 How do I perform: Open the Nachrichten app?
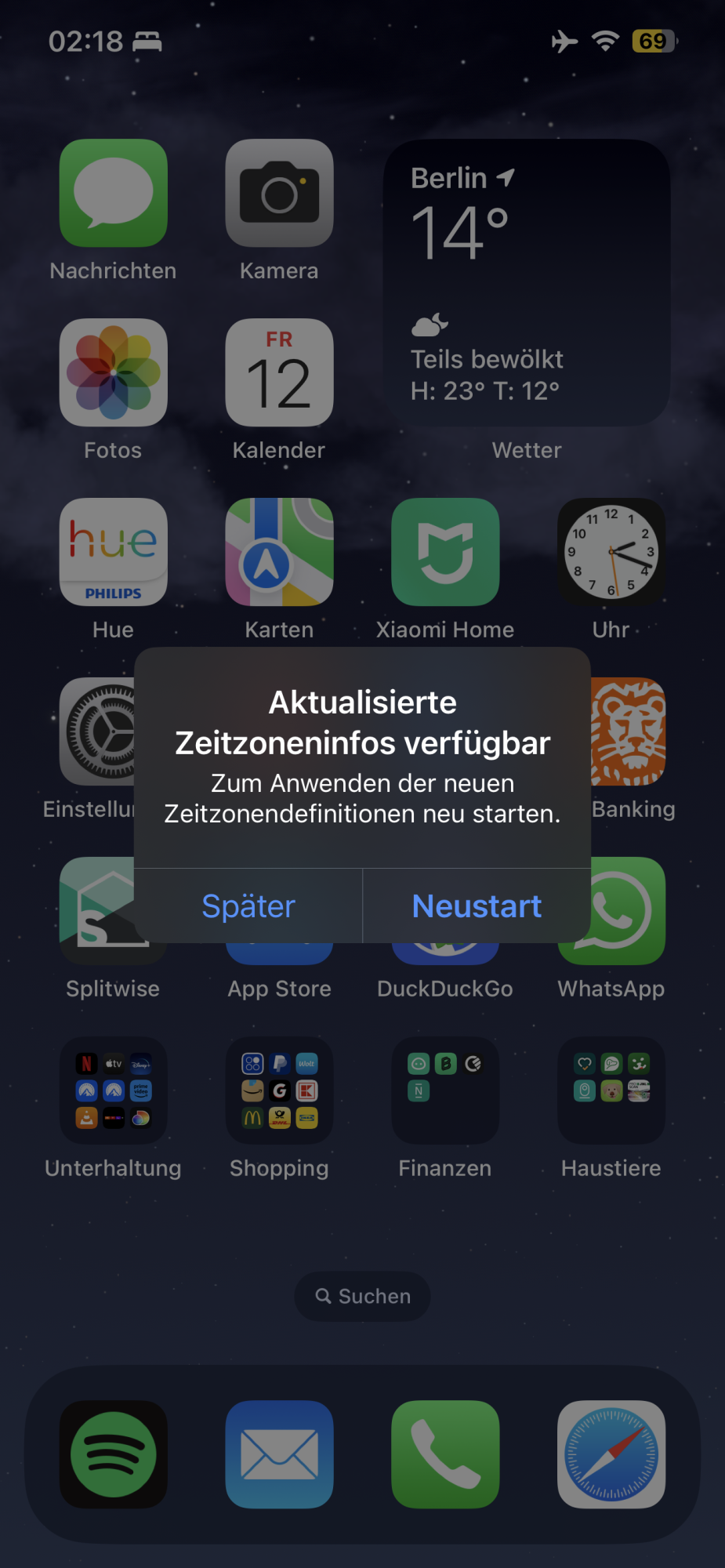click(x=114, y=194)
